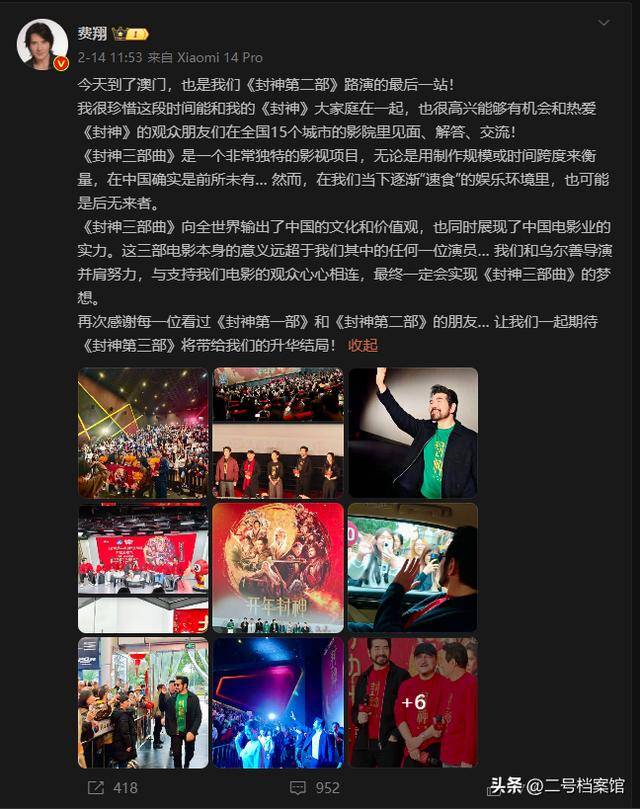Expand the post options chevron

[x=603, y=23]
